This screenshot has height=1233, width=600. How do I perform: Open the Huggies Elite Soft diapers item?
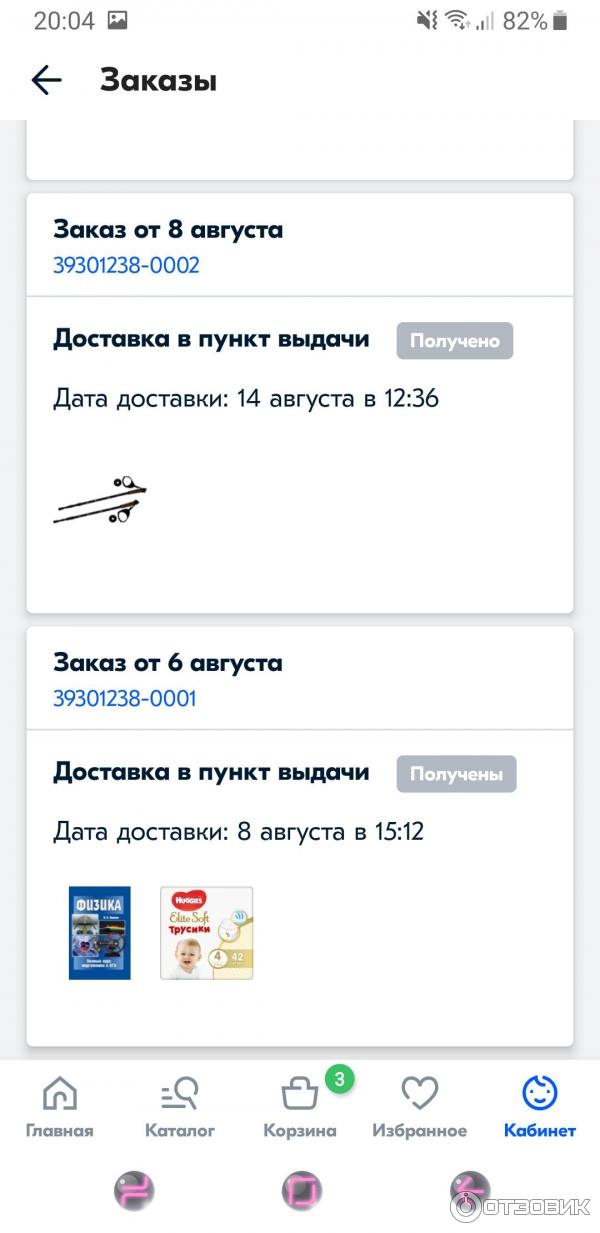(x=207, y=932)
